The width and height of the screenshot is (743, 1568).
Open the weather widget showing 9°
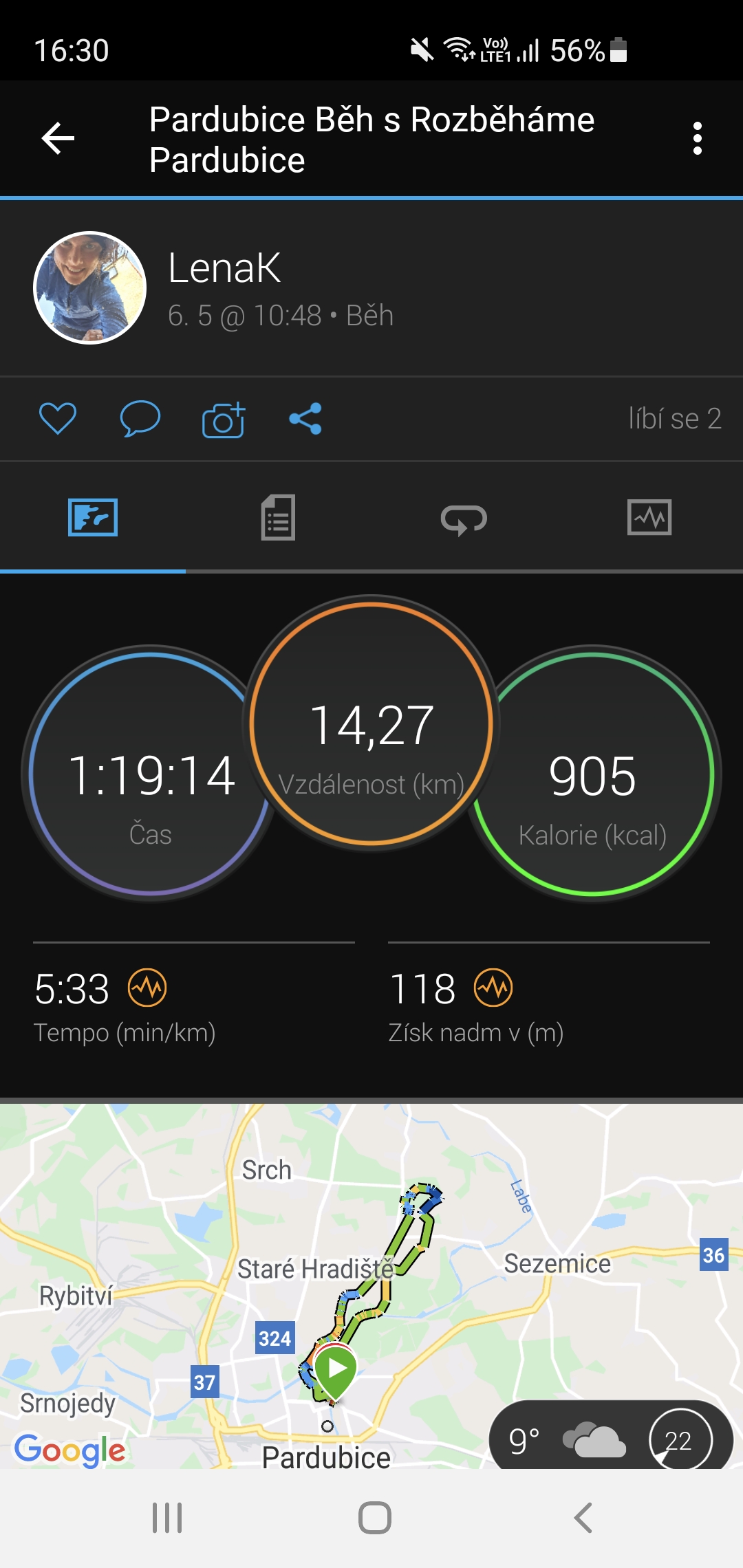tap(611, 1437)
